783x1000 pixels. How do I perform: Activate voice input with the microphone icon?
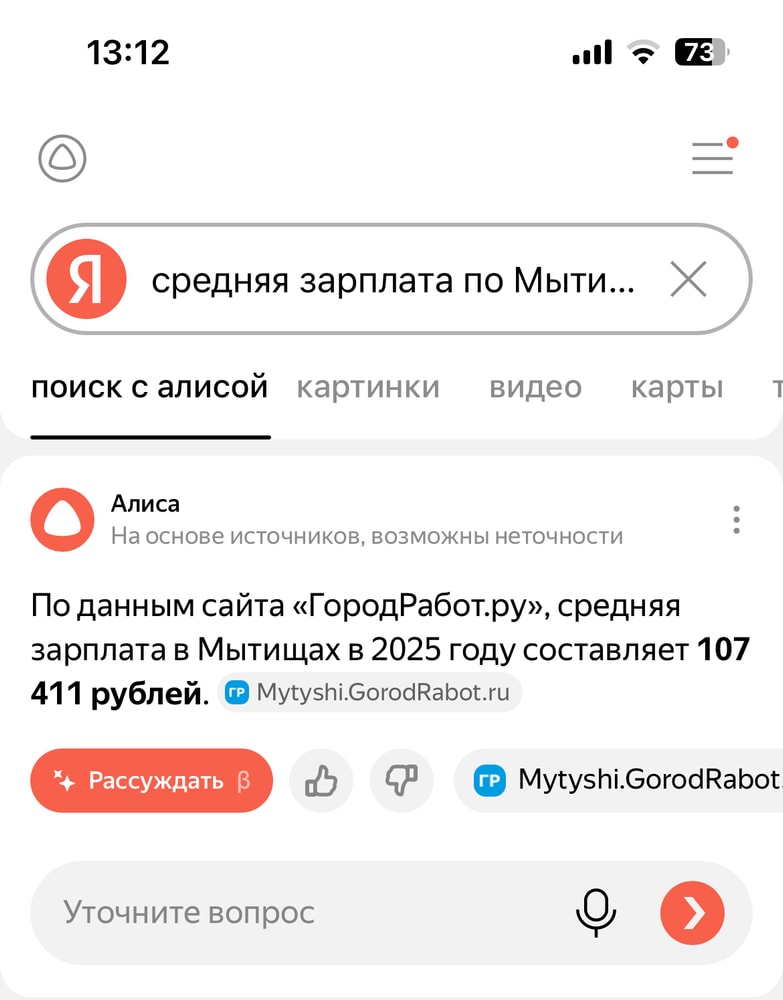[595, 912]
